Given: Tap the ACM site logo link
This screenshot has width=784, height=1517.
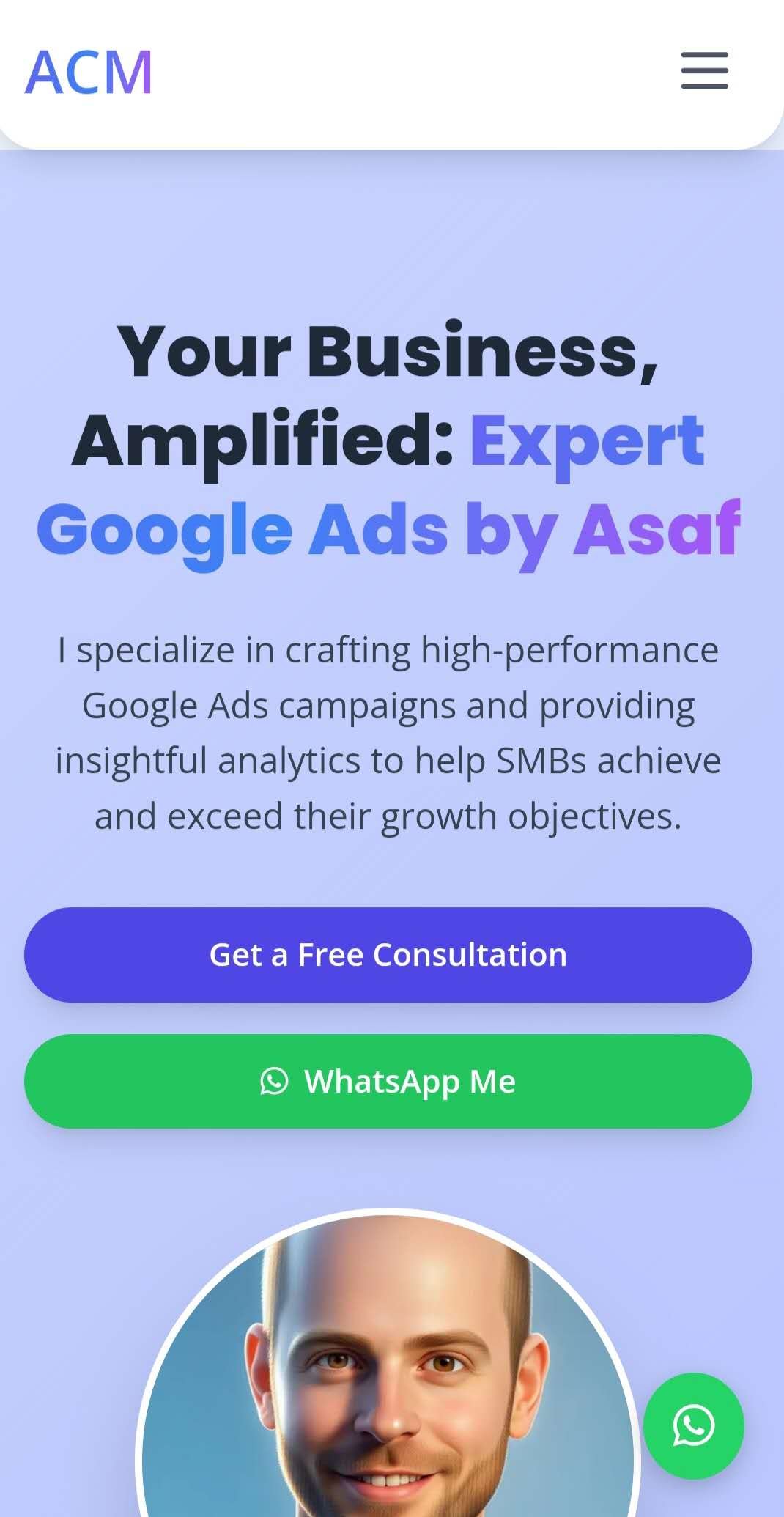Looking at the screenshot, I should click(89, 72).
